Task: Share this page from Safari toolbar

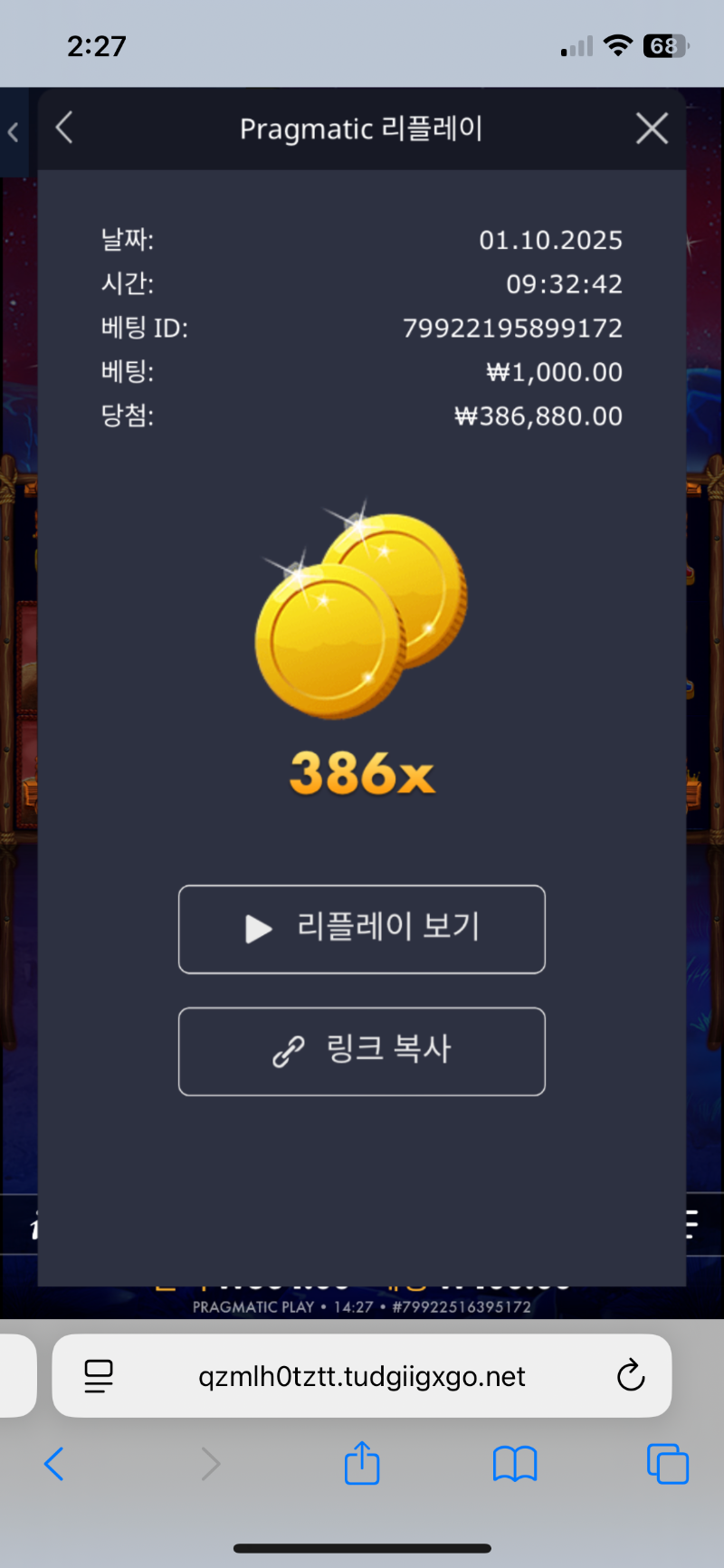Action: click(x=362, y=1463)
